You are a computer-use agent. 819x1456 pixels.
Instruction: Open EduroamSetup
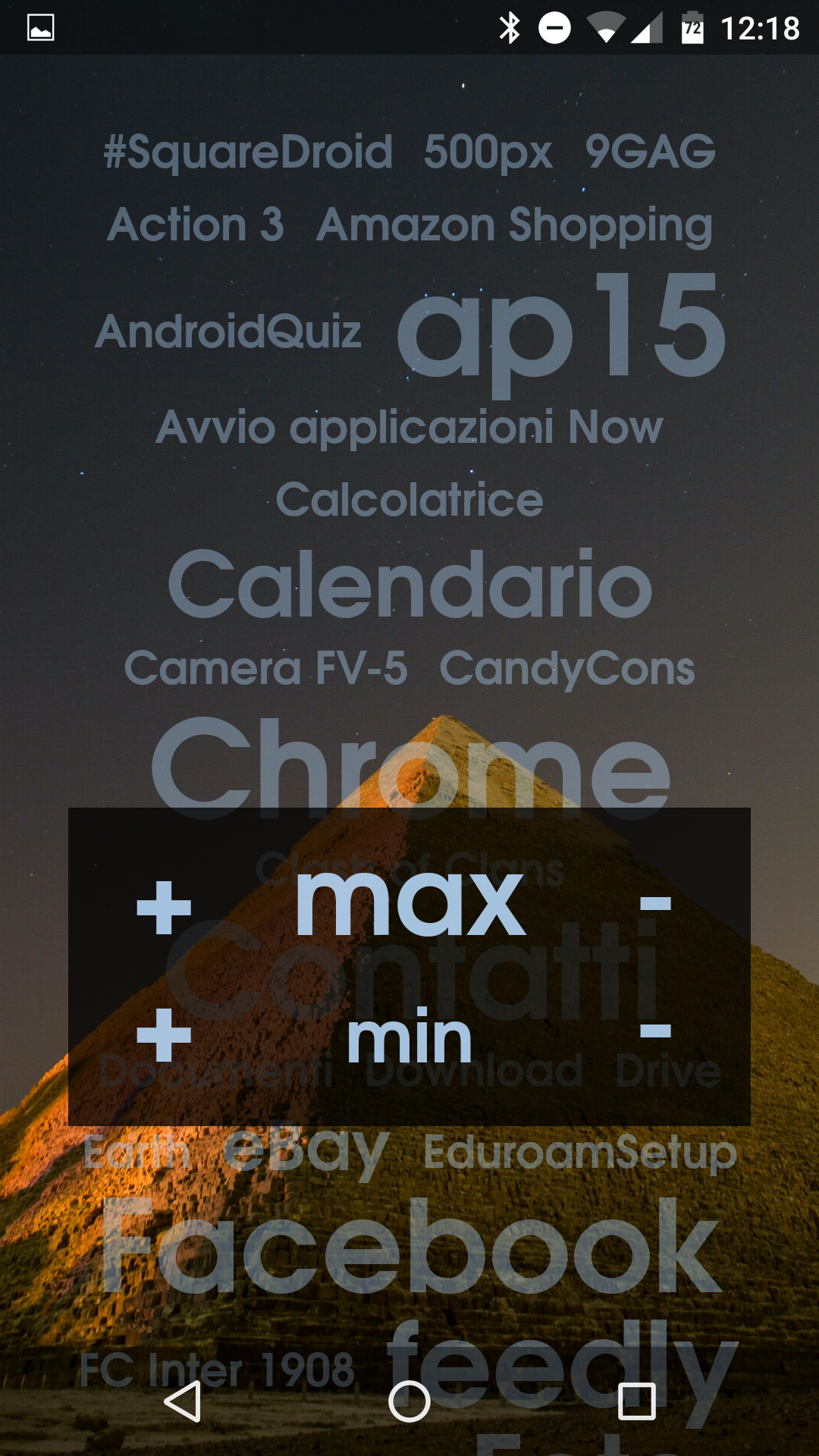[x=580, y=1153]
